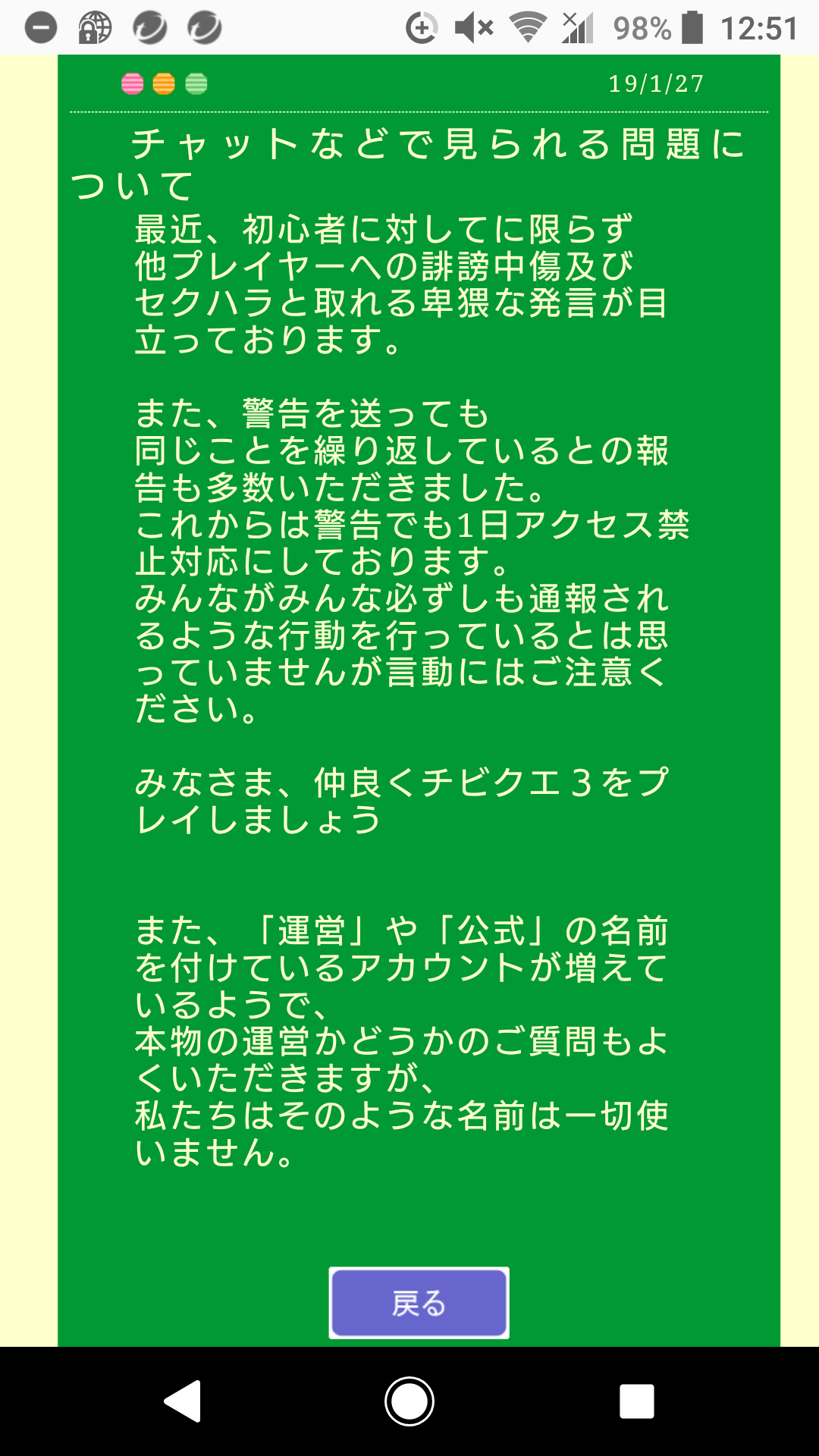Go back with the system back arrow
819x1456 pixels.
(183, 1401)
